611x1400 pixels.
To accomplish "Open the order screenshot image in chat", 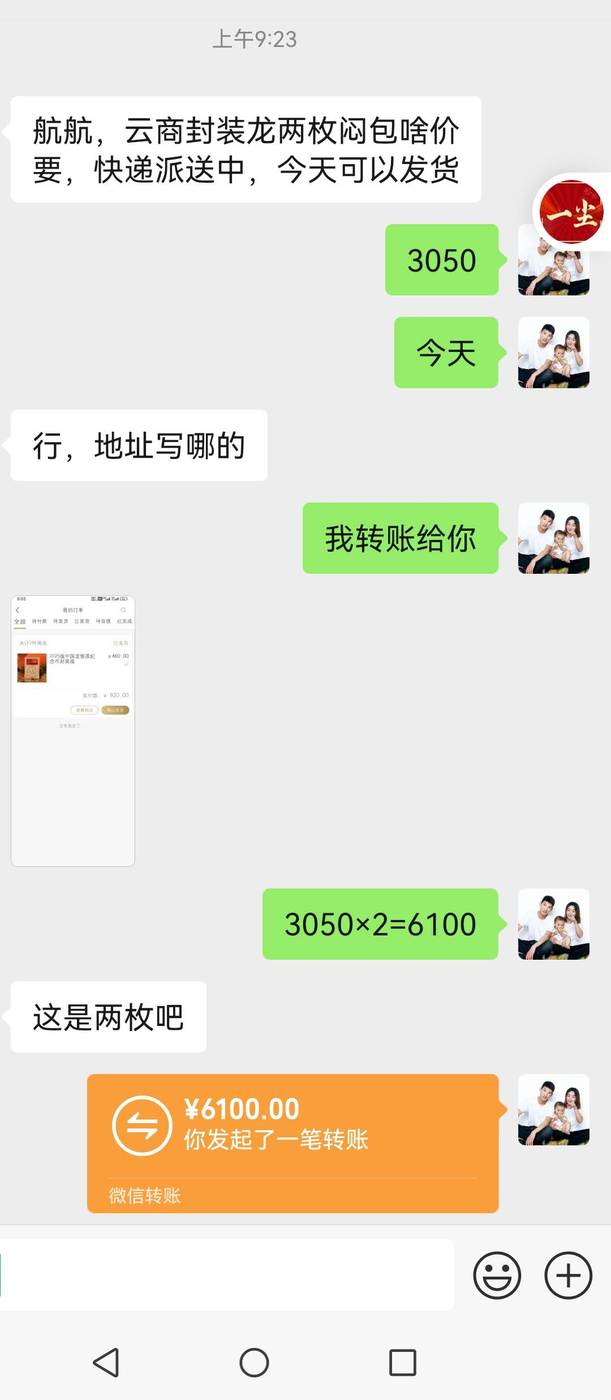I will pos(73,731).
